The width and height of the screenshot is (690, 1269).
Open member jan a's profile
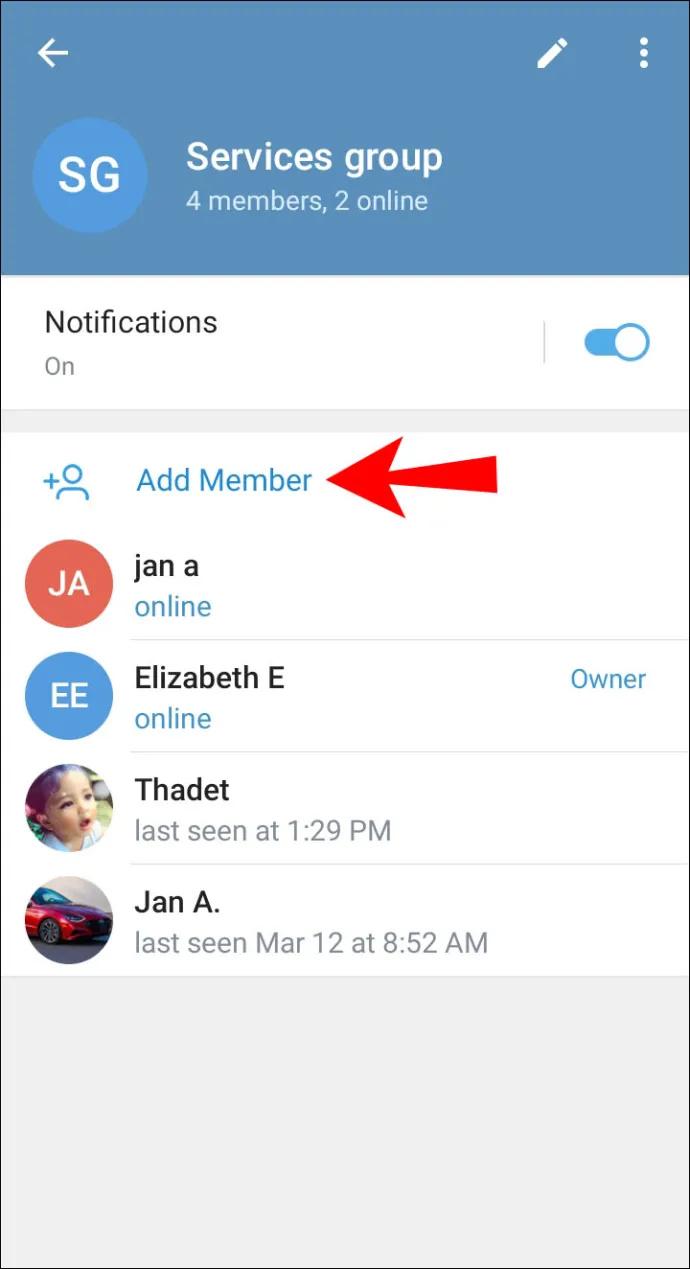coord(345,584)
